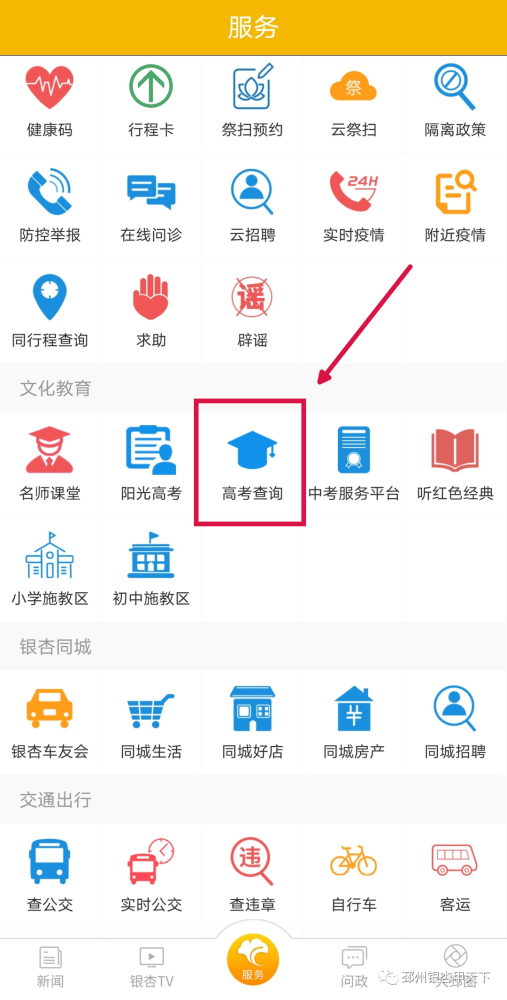
Task: Open 初中施教区 lookup
Action: (151, 570)
